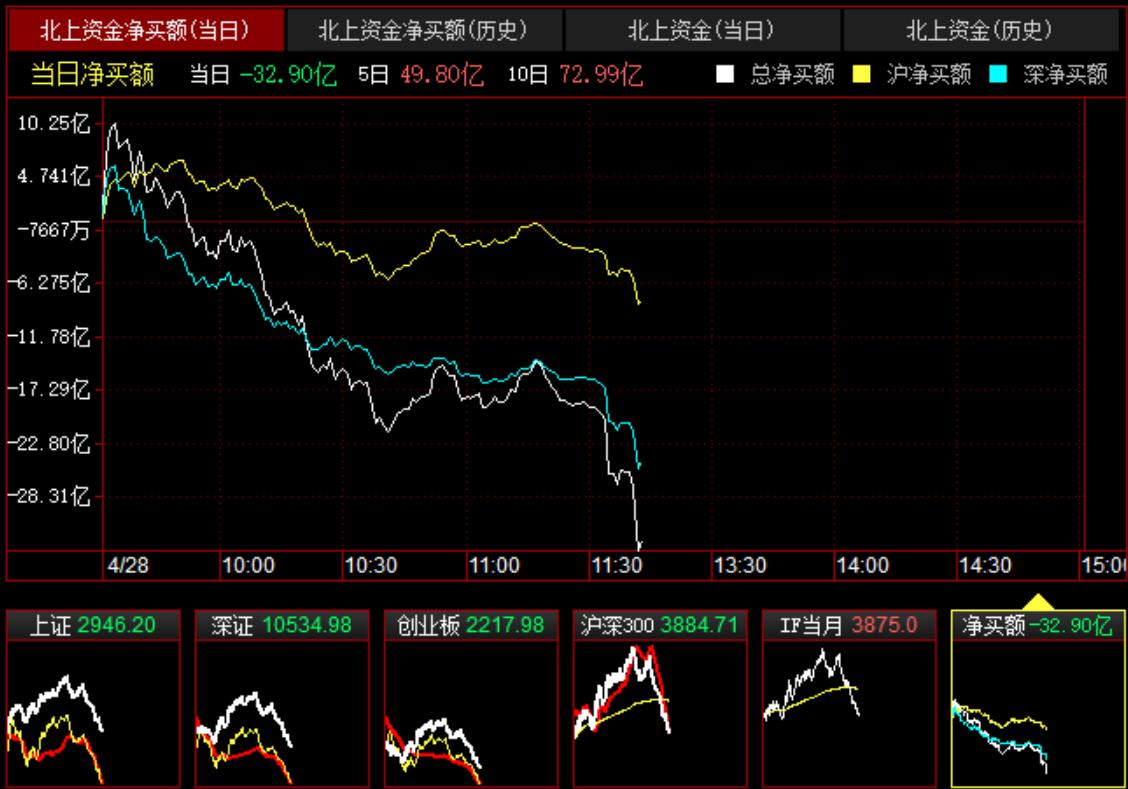Switch to 北上资金净买额(历史) tab
1128x789 pixels.
click(424, 31)
